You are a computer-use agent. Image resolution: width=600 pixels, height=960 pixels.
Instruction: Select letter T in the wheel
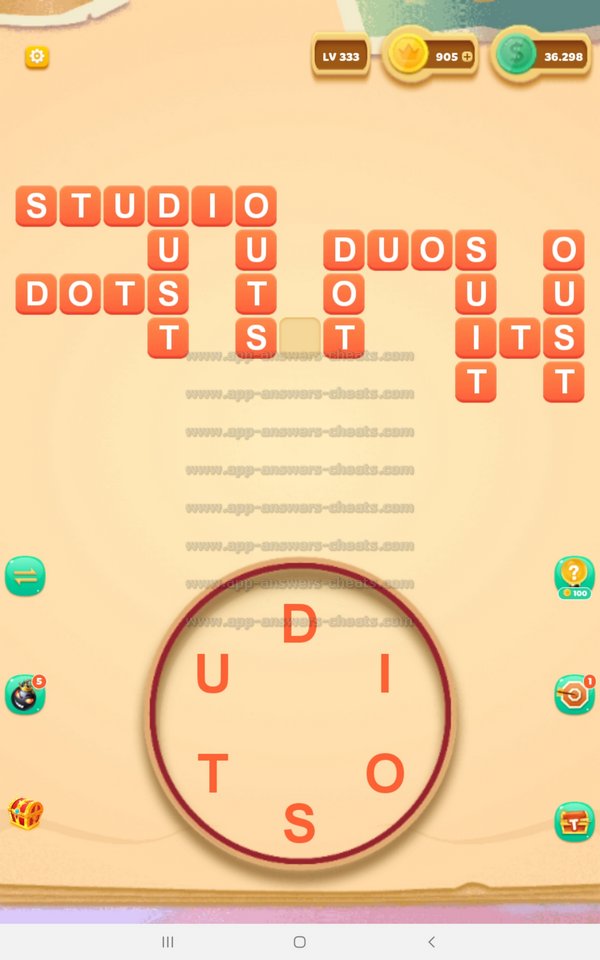click(212, 774)
